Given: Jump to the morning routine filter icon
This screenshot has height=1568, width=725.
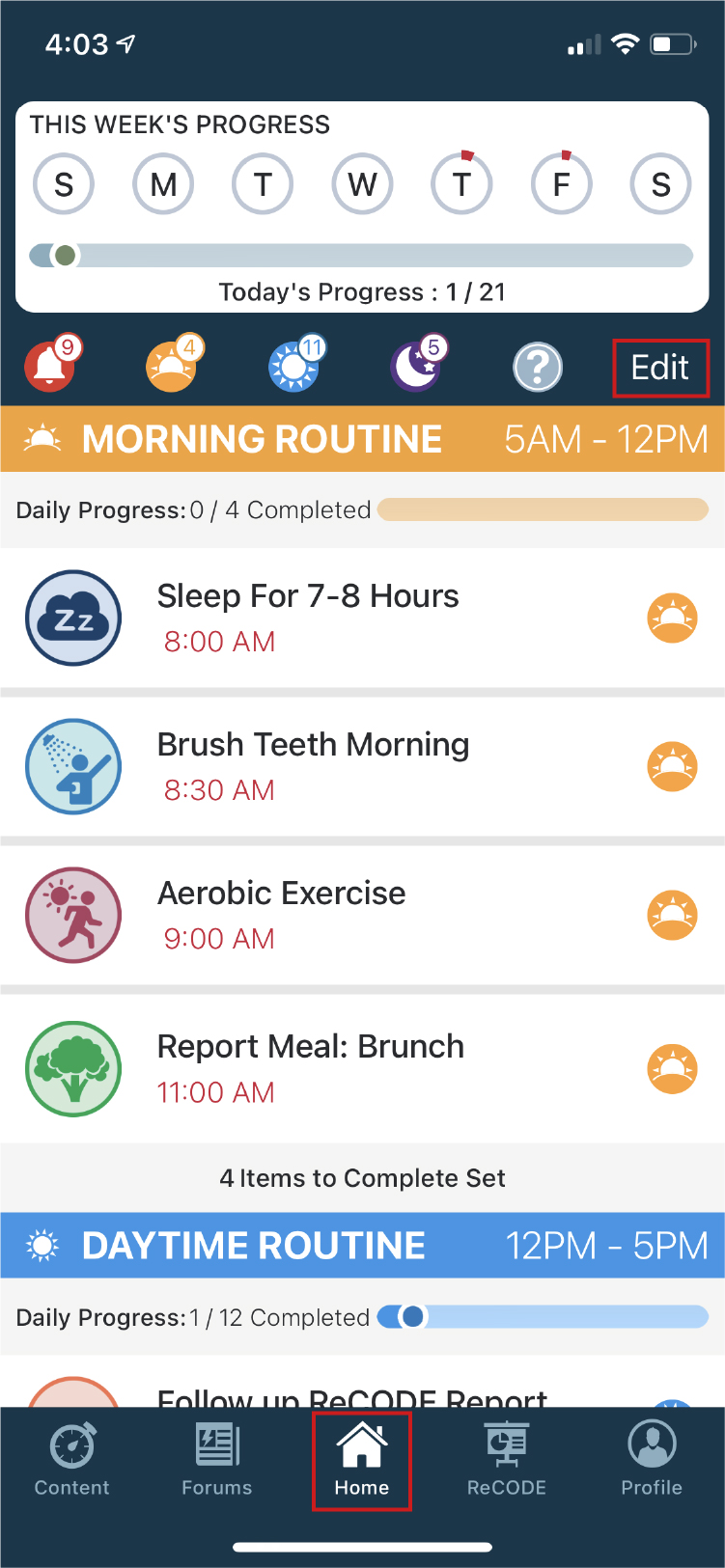Looking at the screenshot, I should [171, 368].
